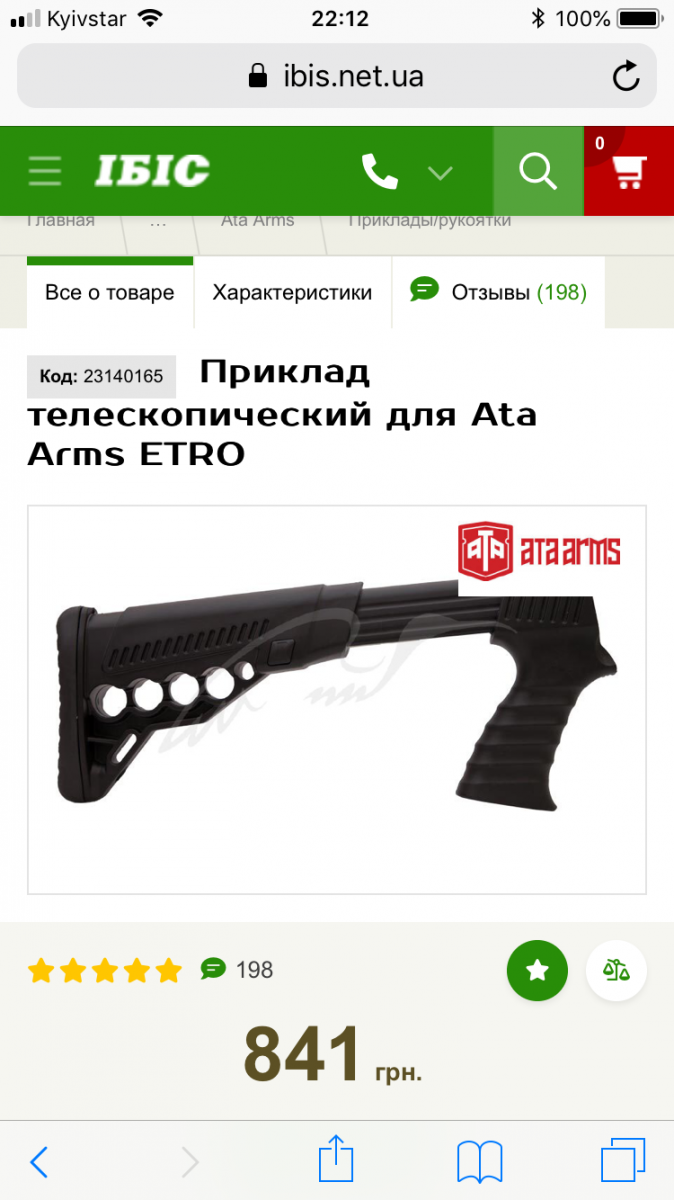
Task: Go to the Ata Arms breadcrumb
Action: pyautogui.click(x=258, y=220)
